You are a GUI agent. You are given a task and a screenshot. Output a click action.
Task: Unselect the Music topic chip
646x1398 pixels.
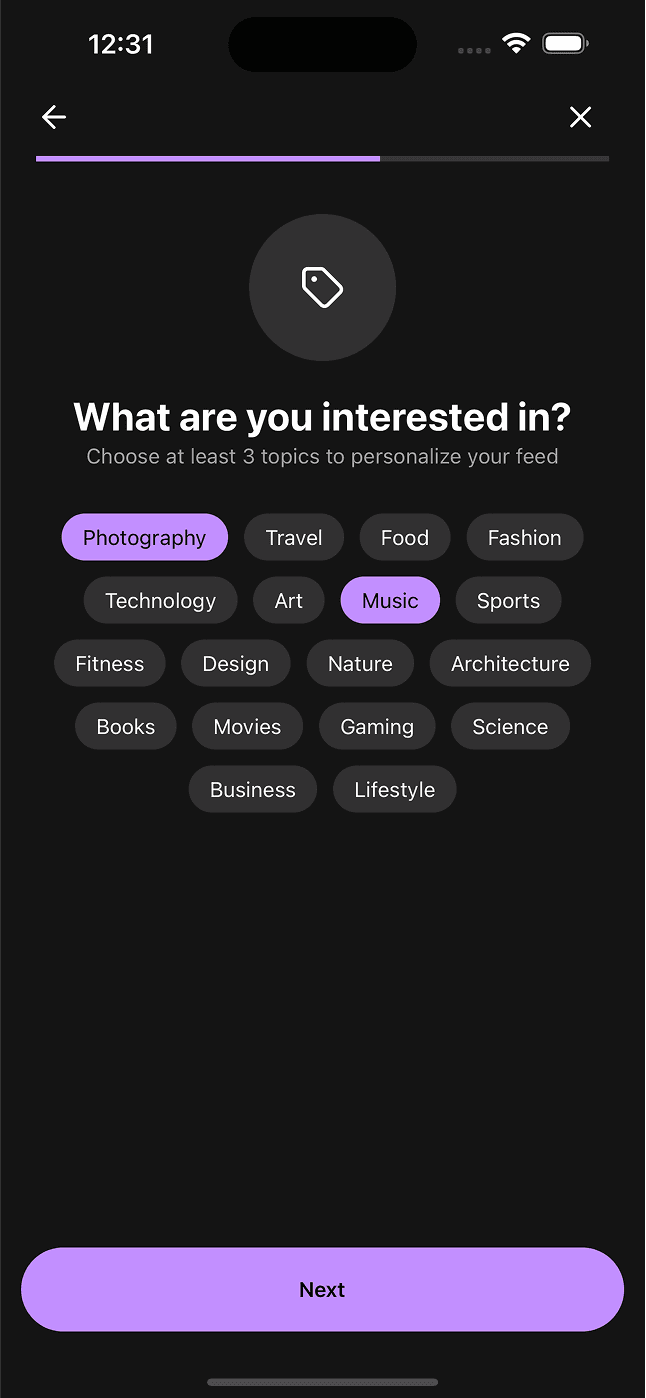390,601
